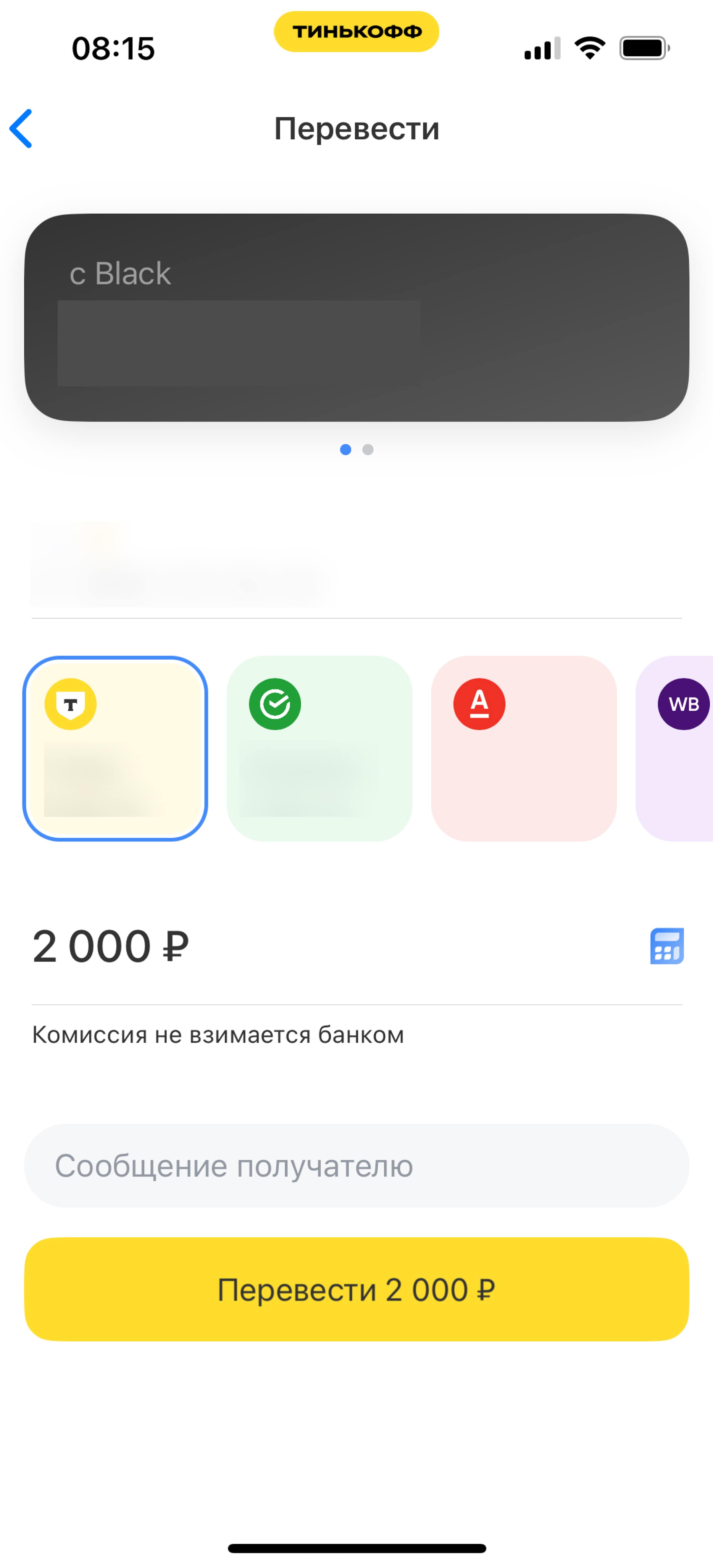Choose the Alfa-Bank red tile
Screen dimensions: 713x1568
click(524, 748)
